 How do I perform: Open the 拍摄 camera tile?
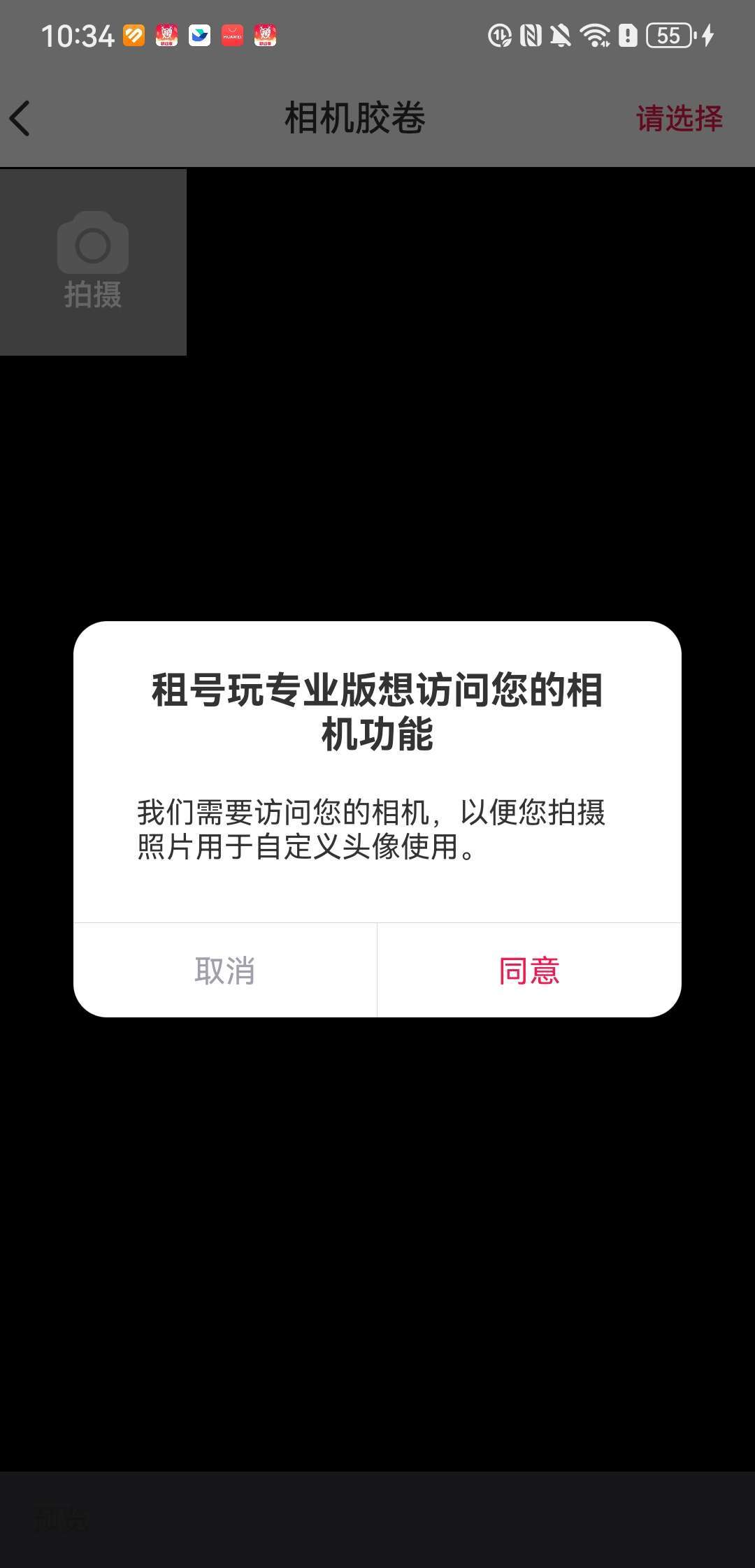93,262
